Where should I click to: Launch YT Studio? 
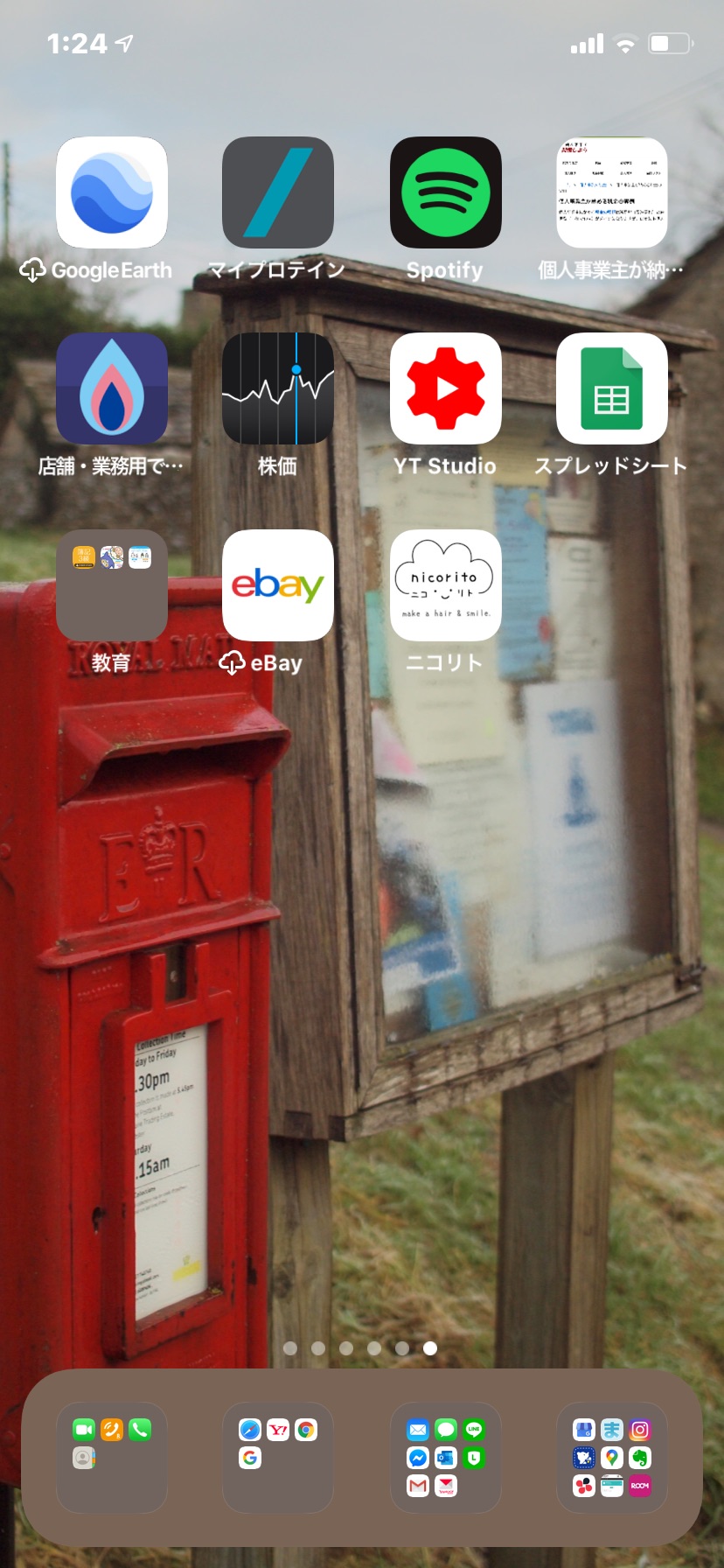pos(445,388)
